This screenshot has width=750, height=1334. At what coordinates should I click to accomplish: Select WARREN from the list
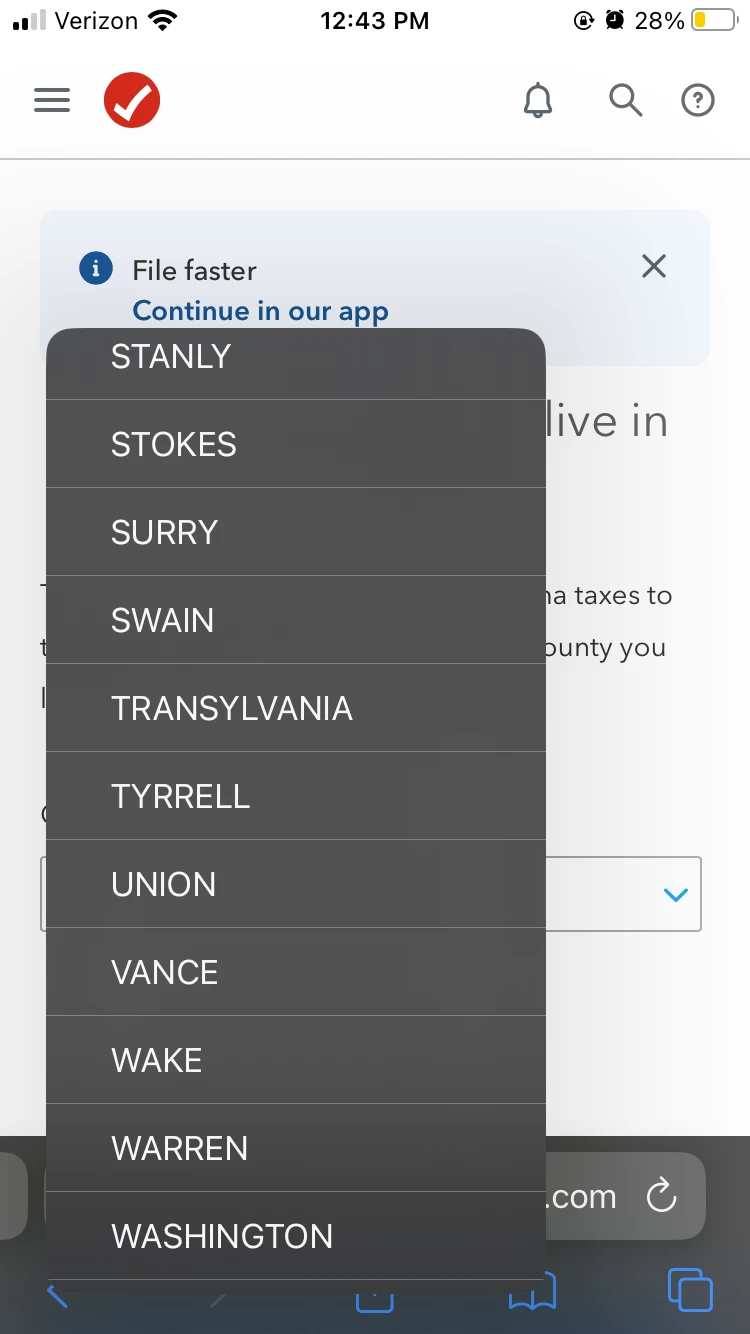coord(295,1148)
